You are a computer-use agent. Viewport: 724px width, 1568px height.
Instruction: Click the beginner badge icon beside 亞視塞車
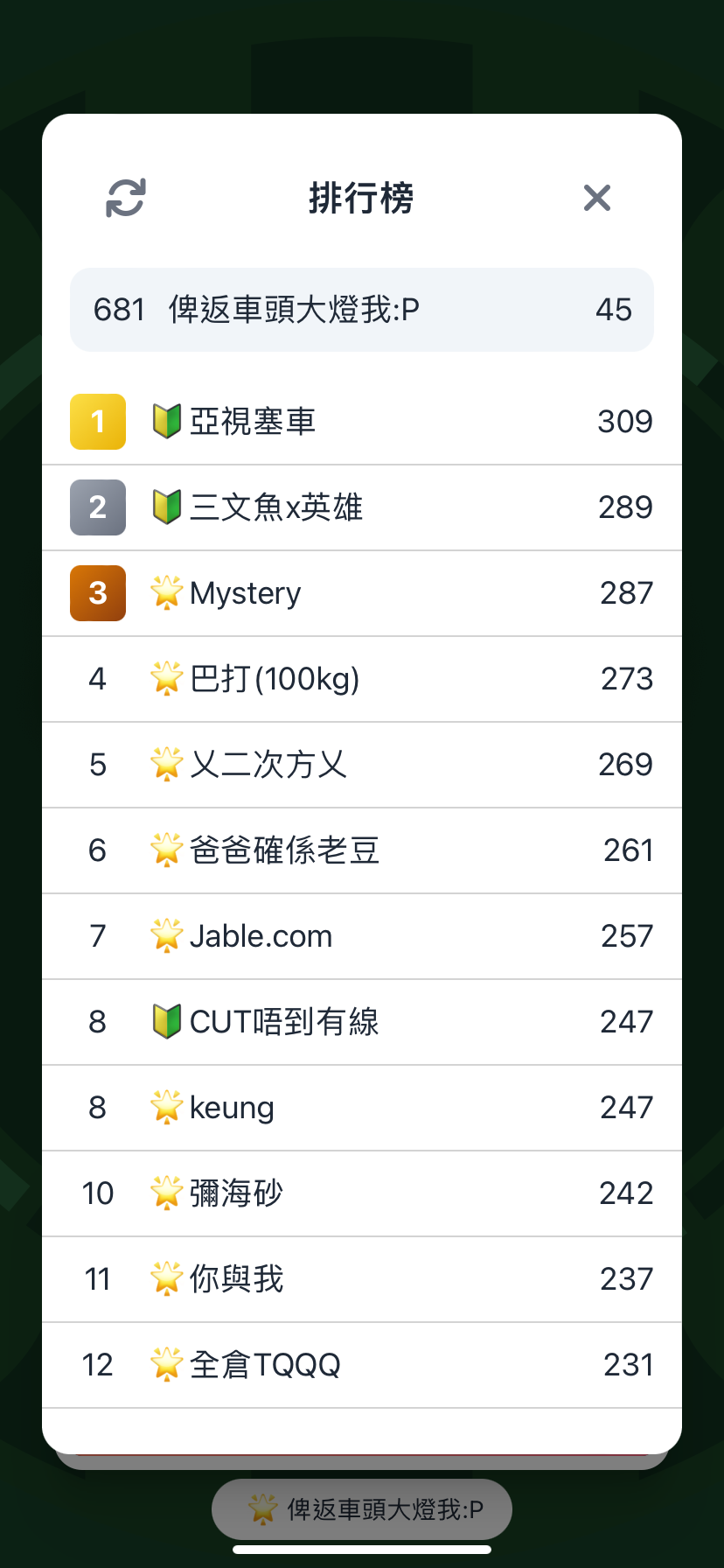(x=168, y=421)
